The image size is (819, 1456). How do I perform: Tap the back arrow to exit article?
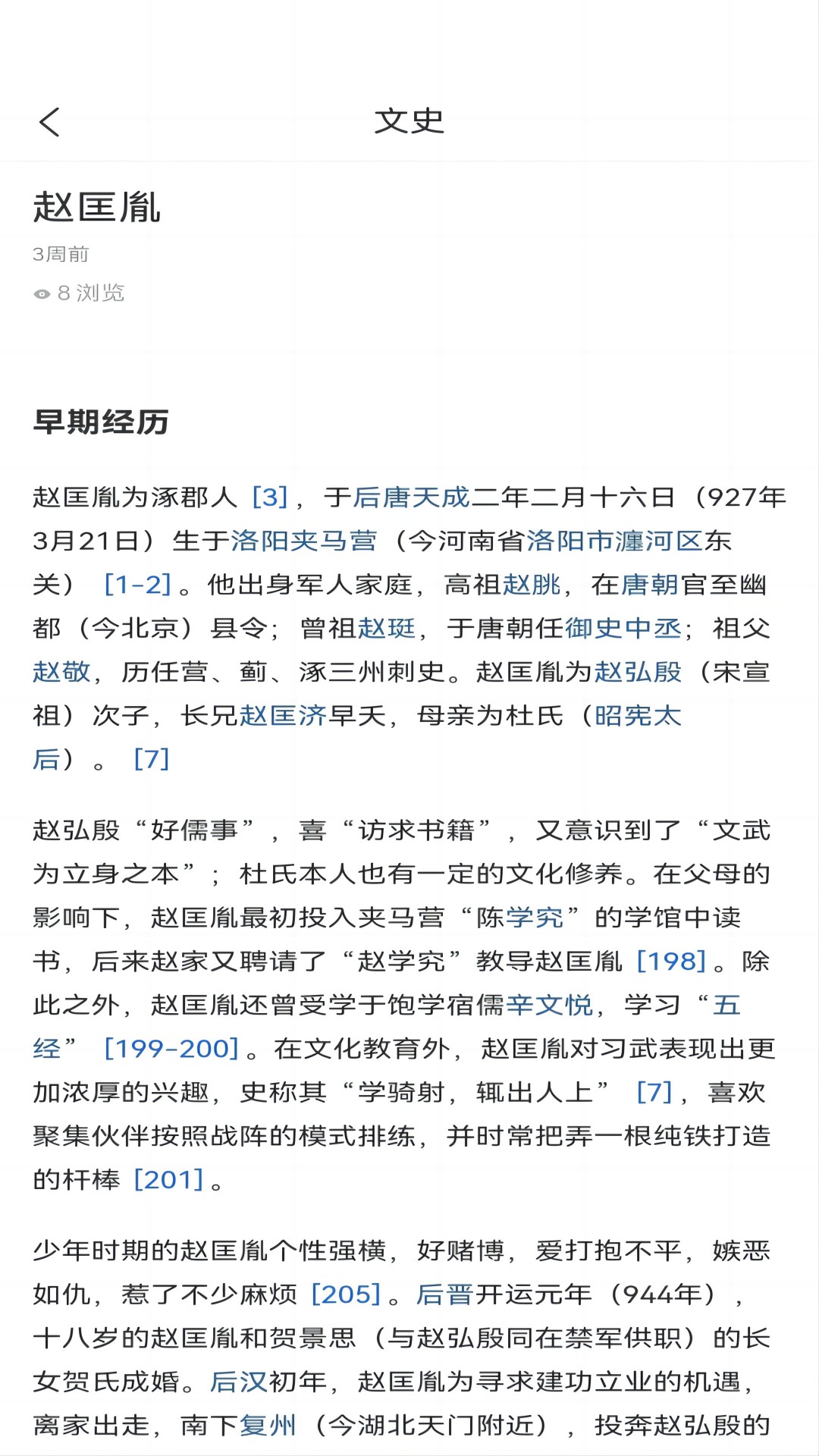pos(50,121)
